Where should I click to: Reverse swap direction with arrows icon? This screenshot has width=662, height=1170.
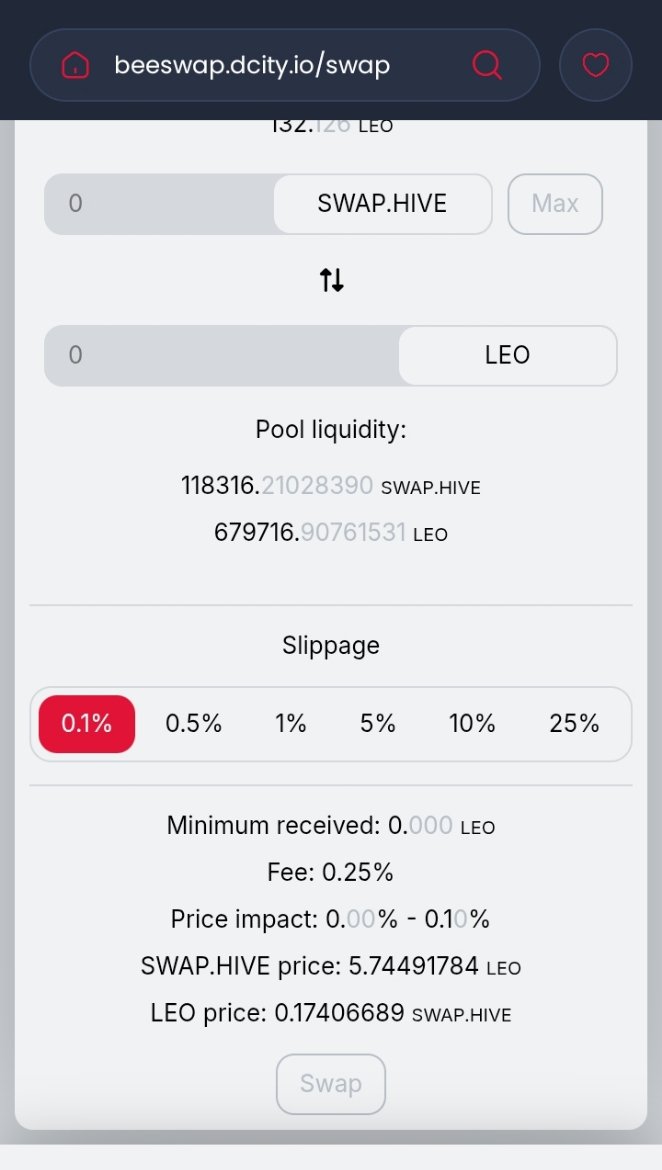[x=331, y=281]
